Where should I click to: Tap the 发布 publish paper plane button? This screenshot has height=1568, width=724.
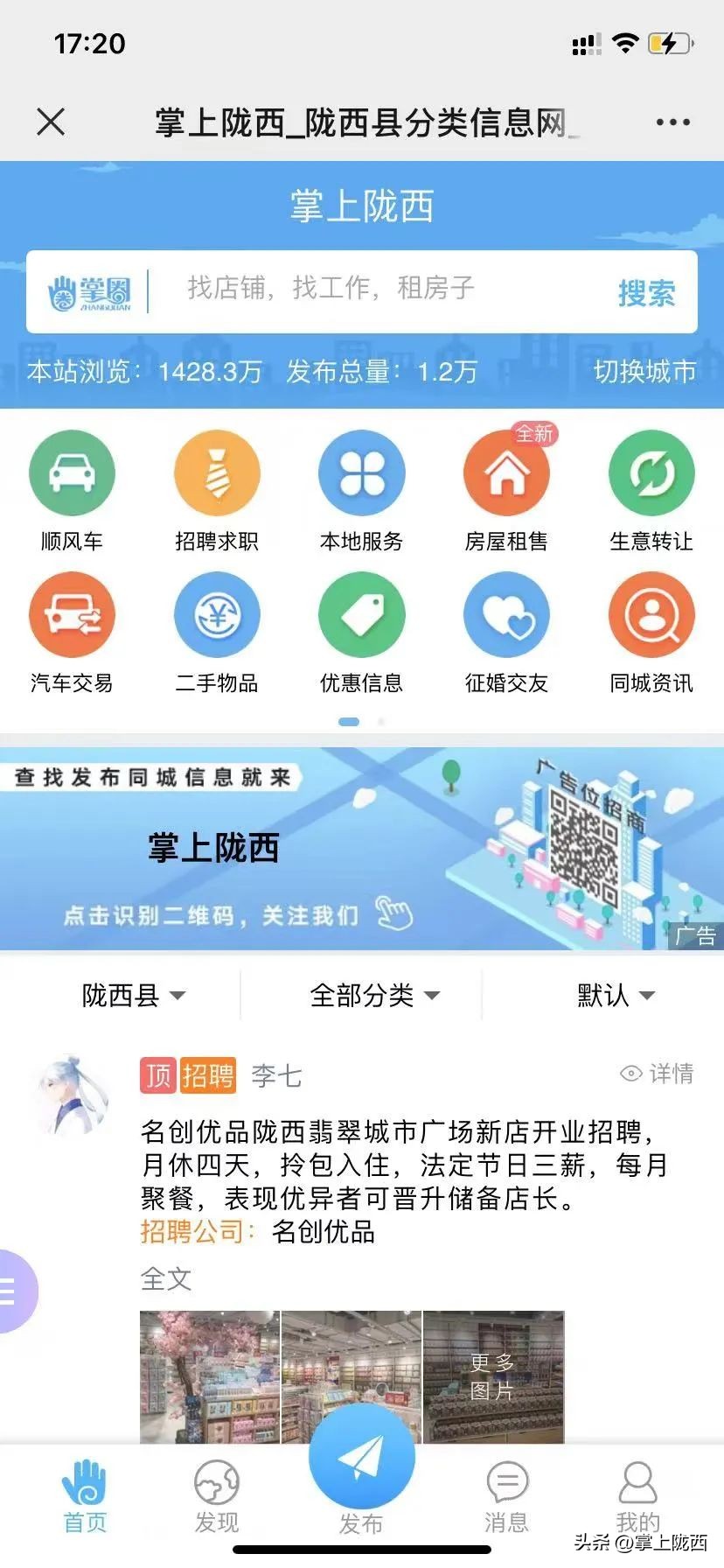(362, 1452)
